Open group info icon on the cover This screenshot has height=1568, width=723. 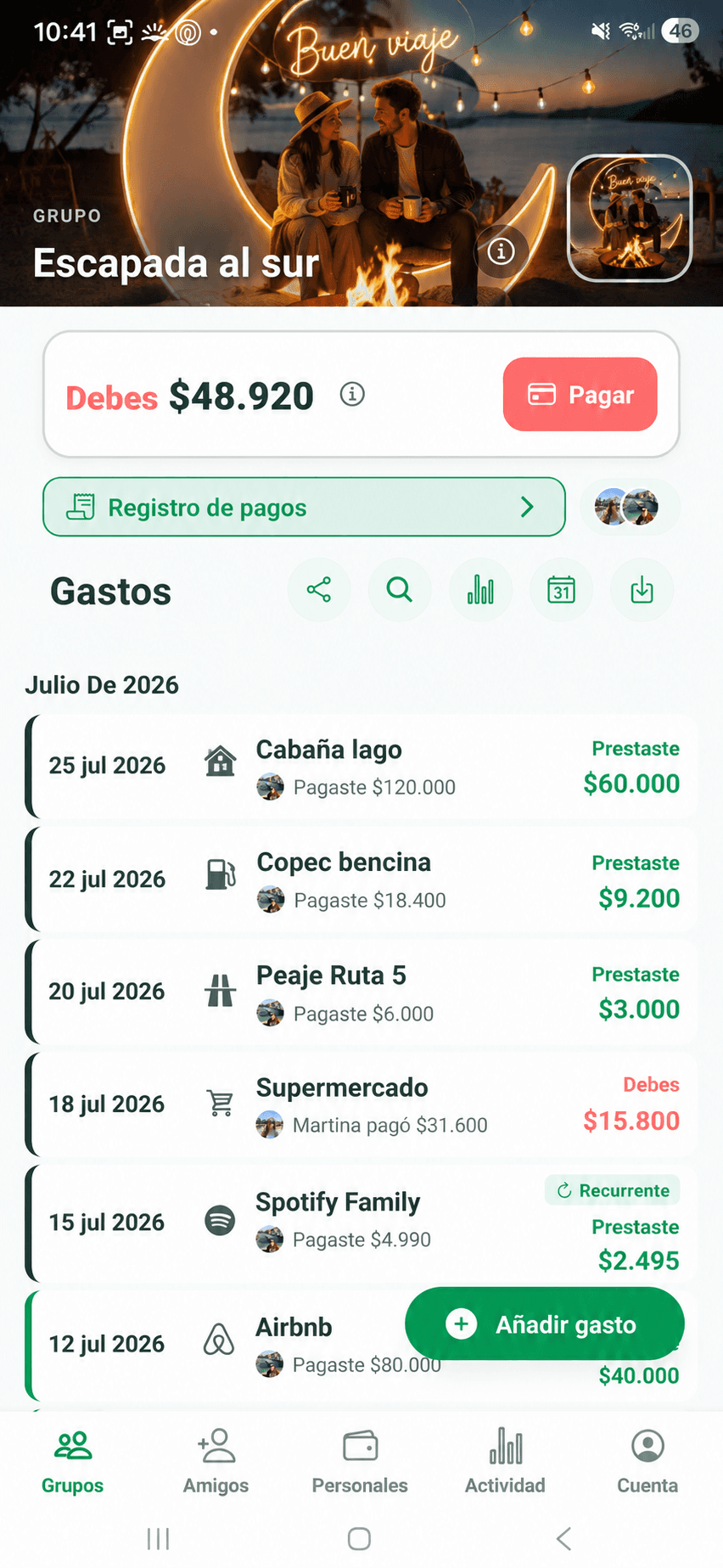coord(501,251)
